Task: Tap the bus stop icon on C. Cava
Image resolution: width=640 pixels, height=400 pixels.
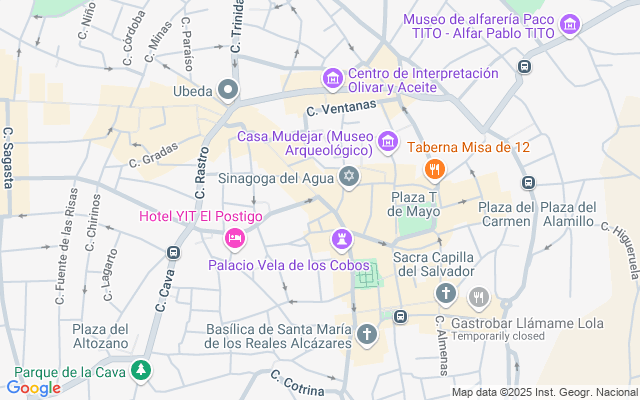Action: (x=174, y=252)
